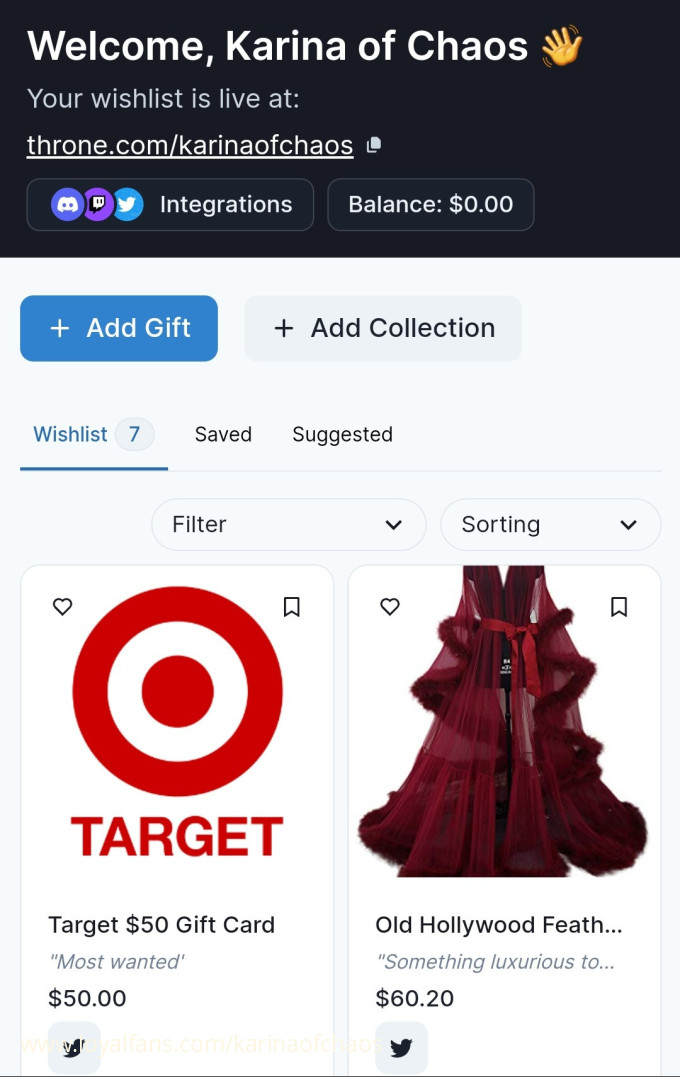
Task: Copy the wishlist link
Action: 374,145
